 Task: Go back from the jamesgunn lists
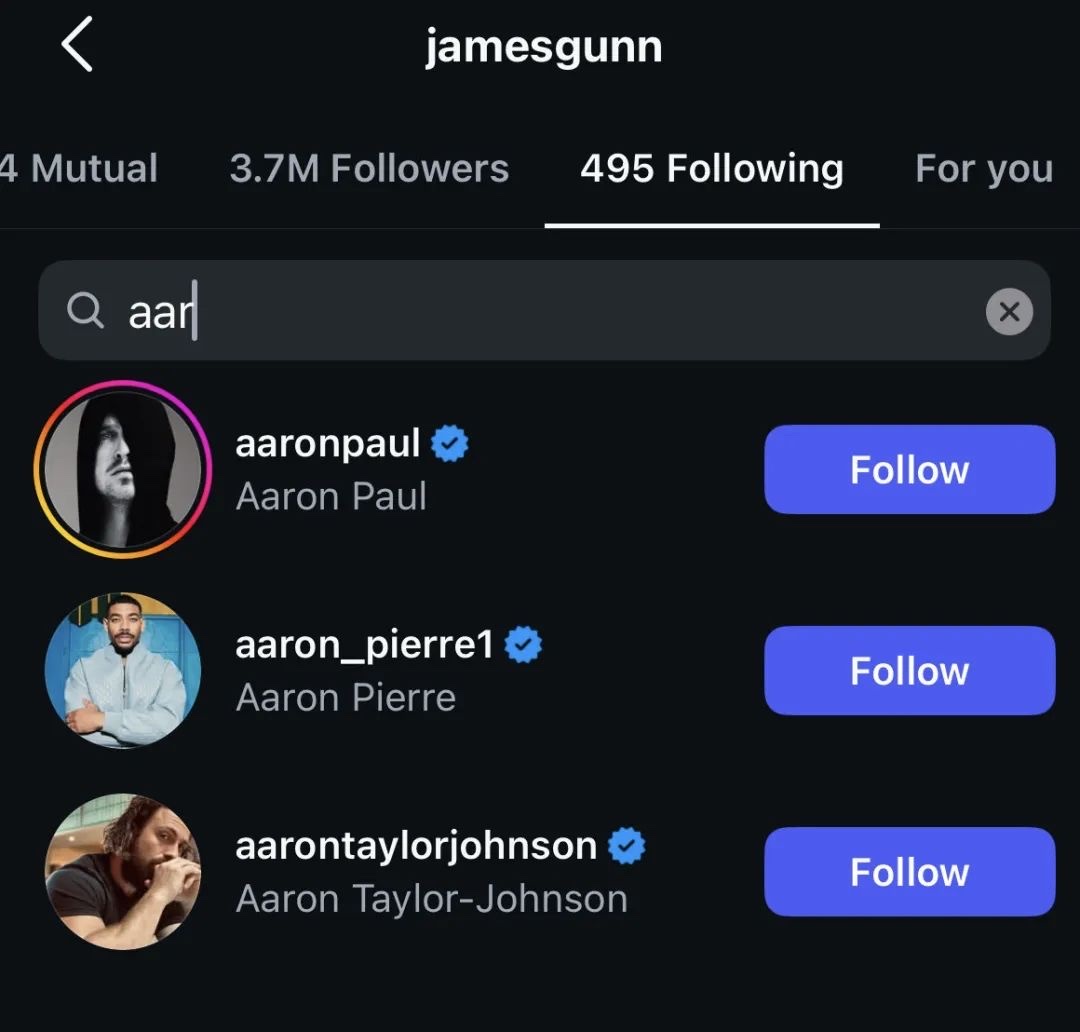tap(77, 47)
